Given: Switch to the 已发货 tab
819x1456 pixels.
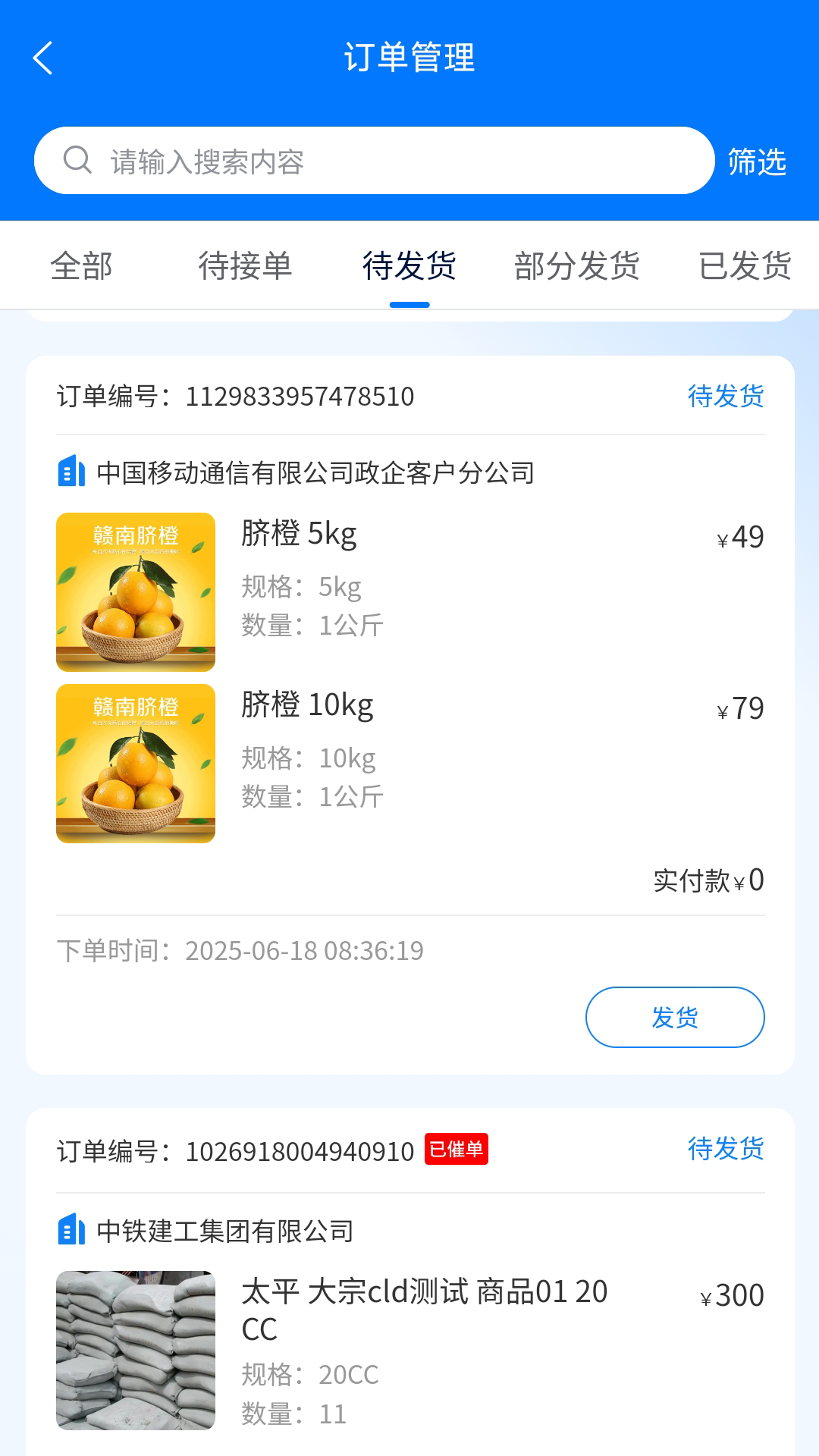Looking at the screenshot, I should tap(746, 265).
